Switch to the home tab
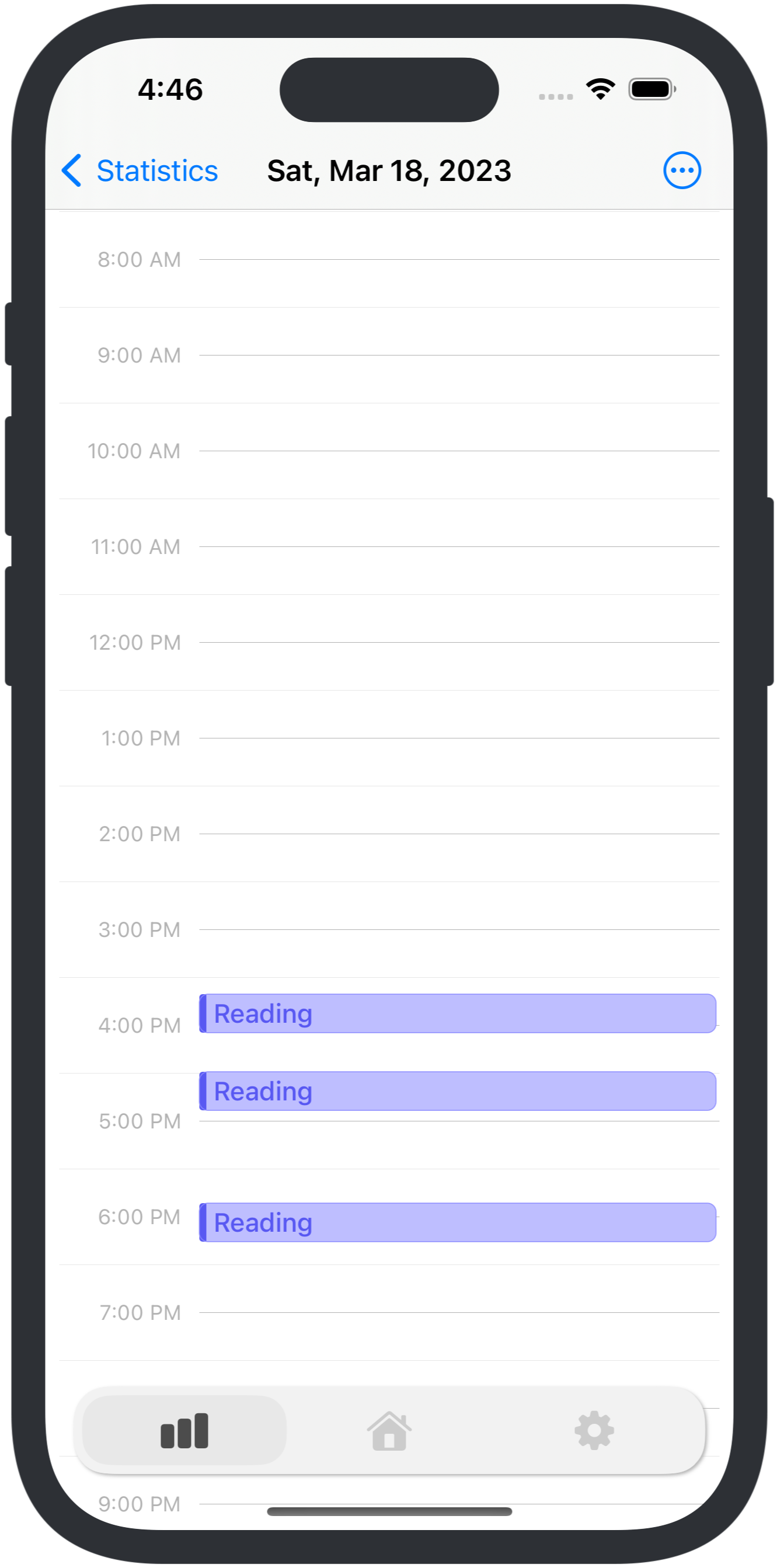 point(389,1430)
